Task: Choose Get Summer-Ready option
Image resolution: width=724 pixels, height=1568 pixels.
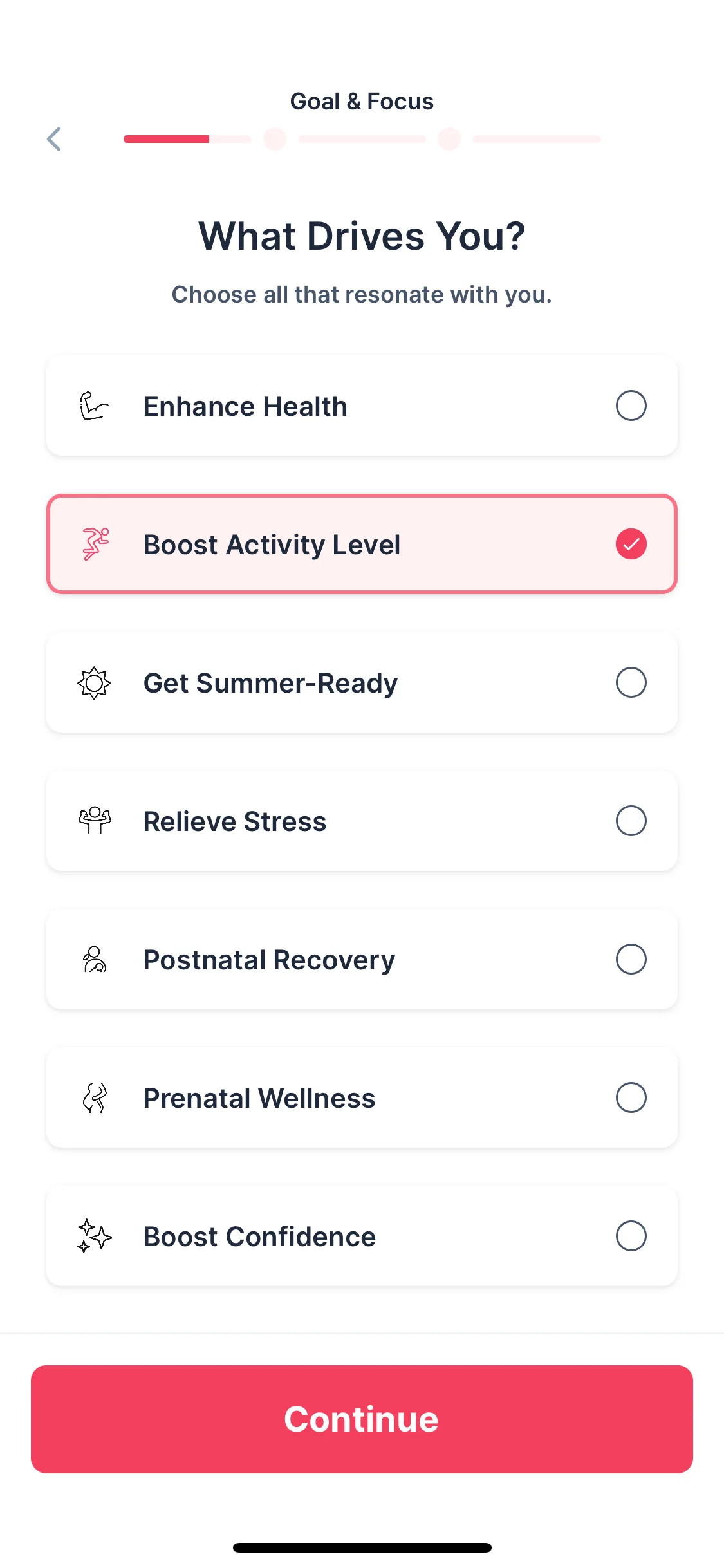Action: pyautogui.click(x=361, y=683)
